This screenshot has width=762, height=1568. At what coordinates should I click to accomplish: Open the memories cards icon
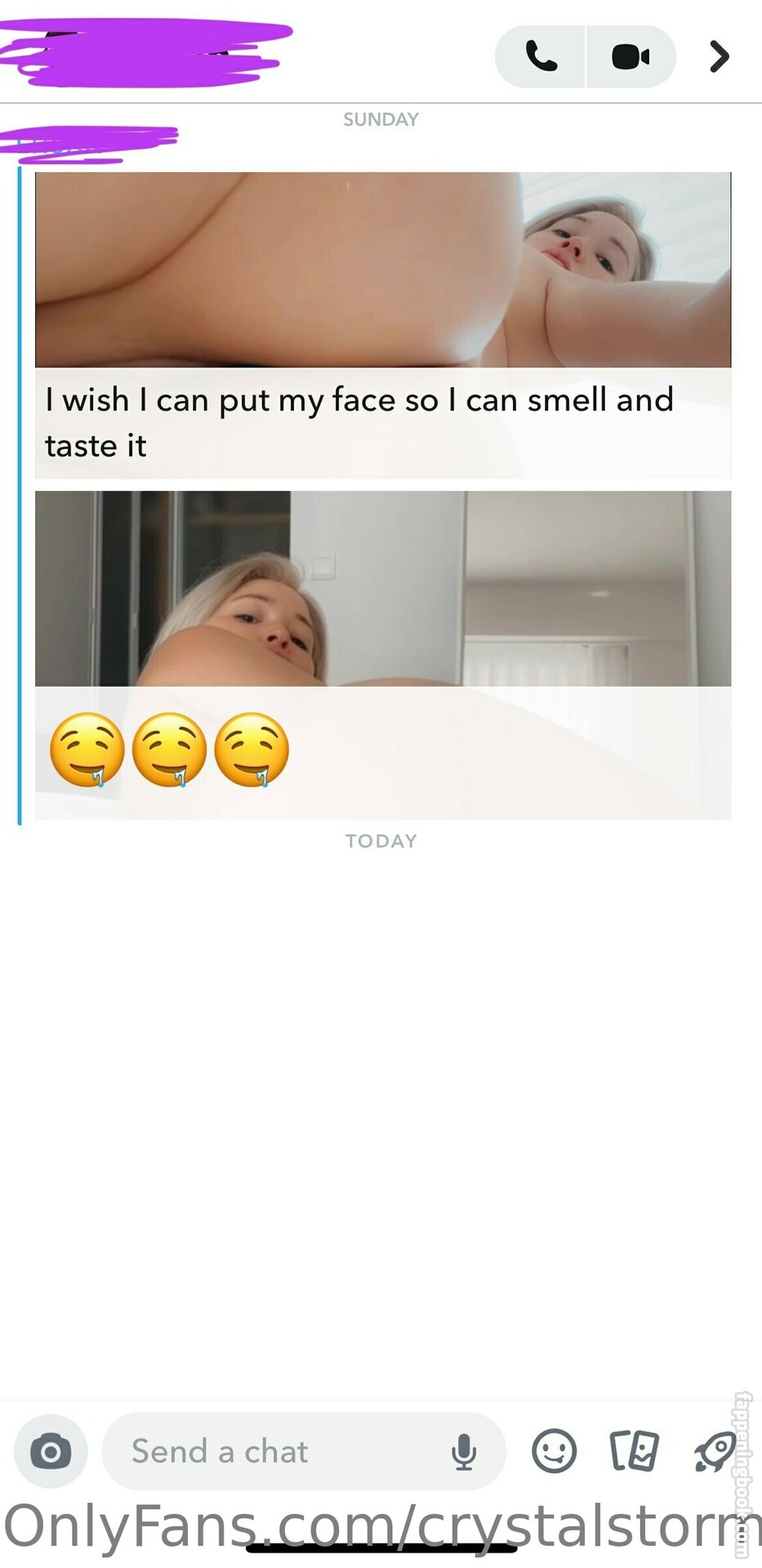coord(635,1451)
